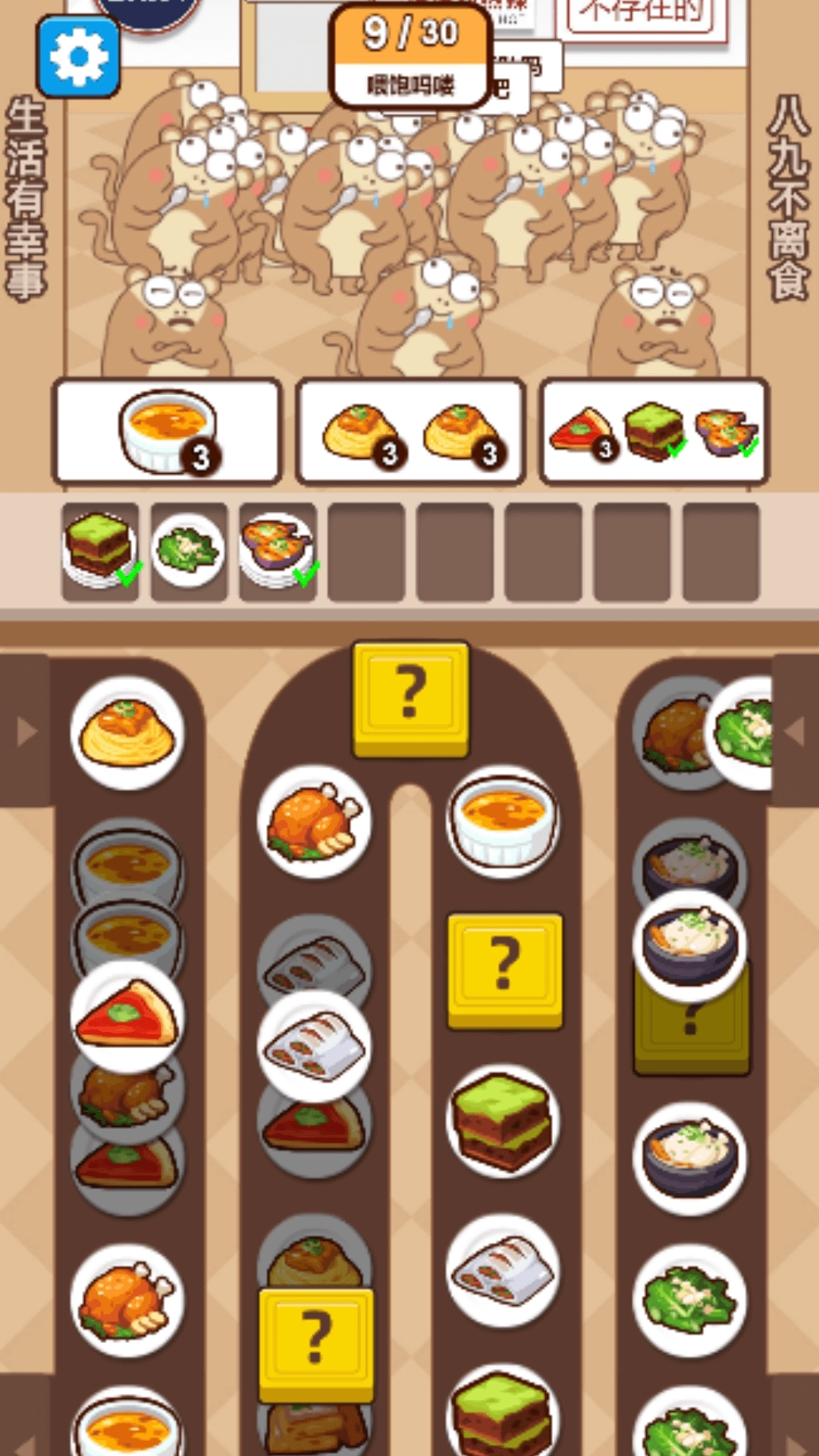Tap the roast chicken beside the custard bowl
Viewport: 819px width, 1456px height.
[314, 822]
